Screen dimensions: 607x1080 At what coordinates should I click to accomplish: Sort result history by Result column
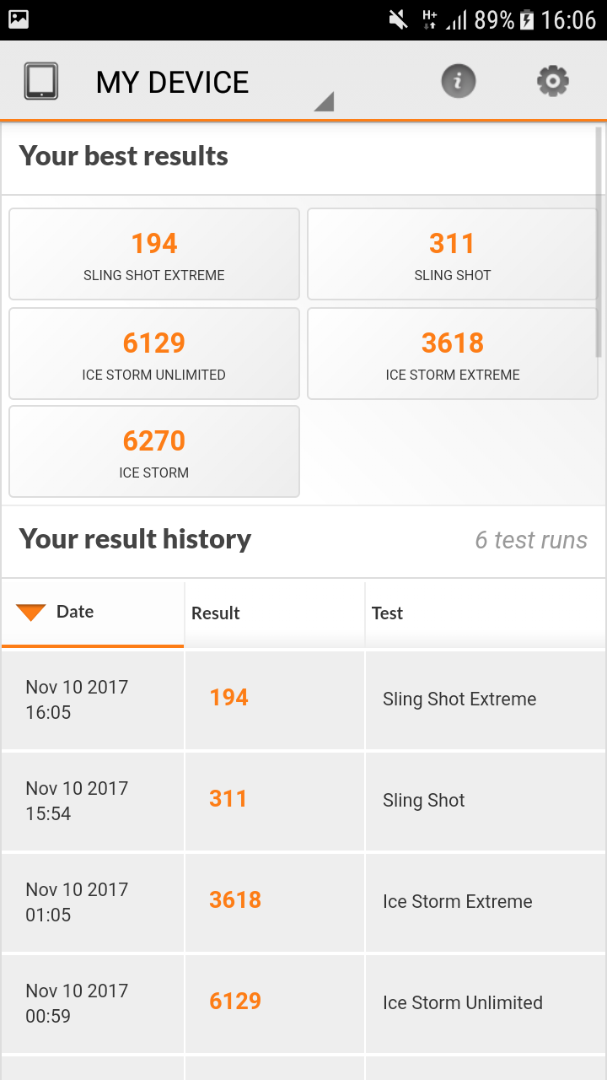point(274,613)
